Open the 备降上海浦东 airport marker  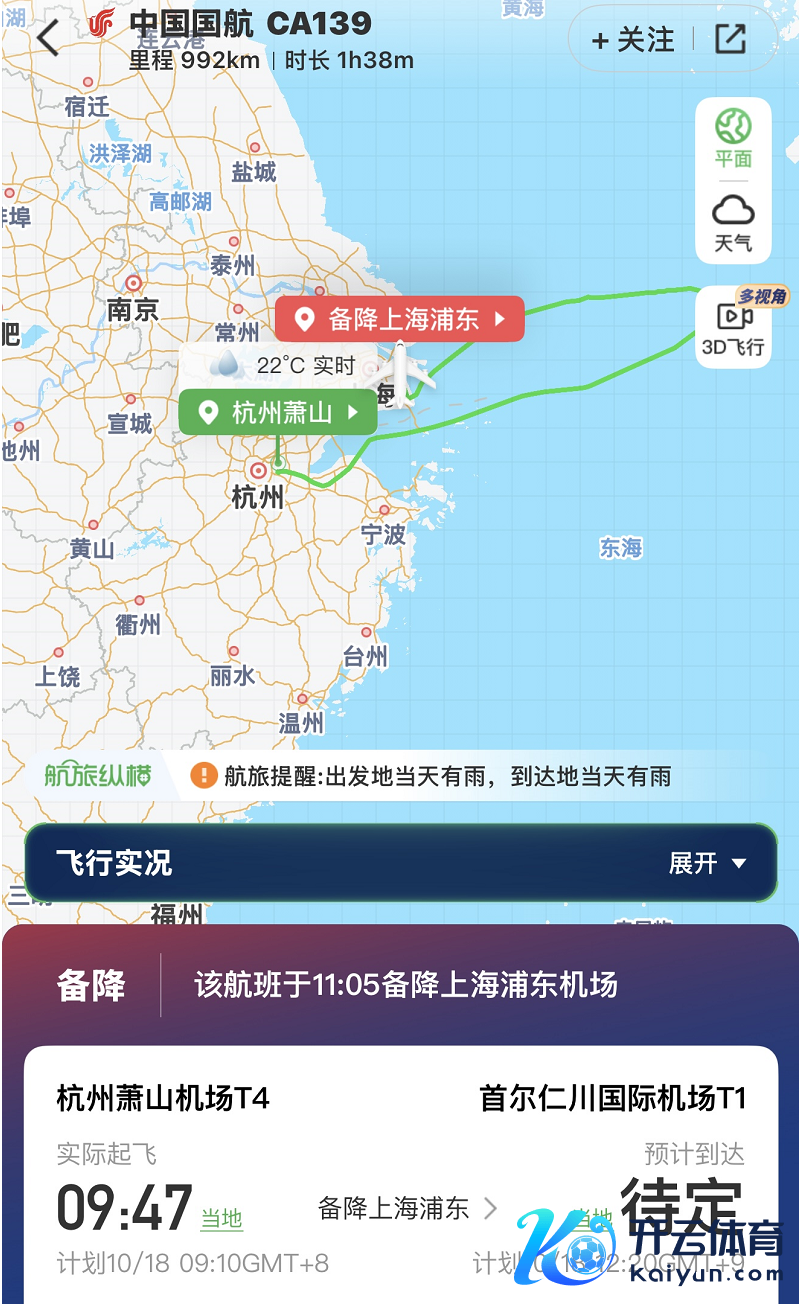(400, 319)
